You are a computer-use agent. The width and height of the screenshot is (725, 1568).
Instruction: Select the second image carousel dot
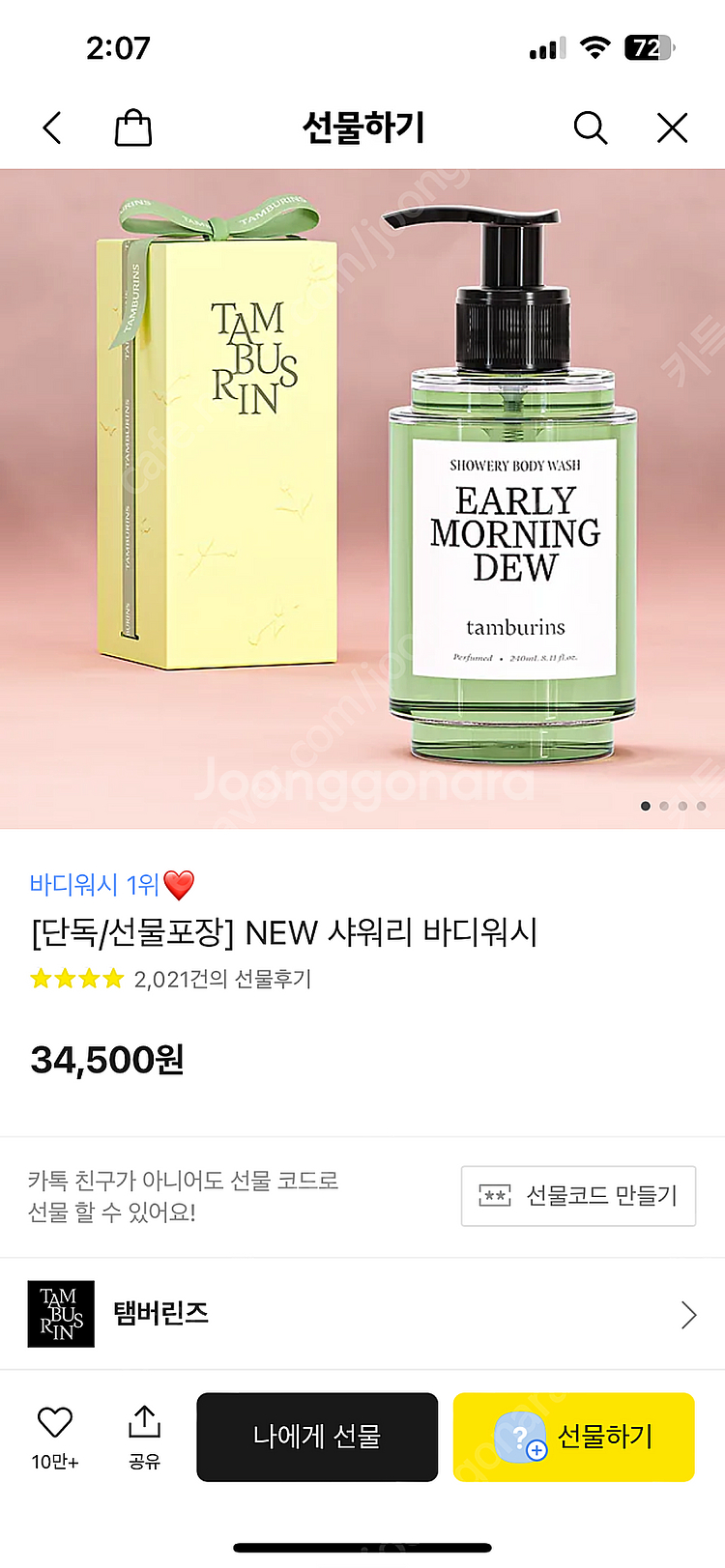[664, 805]
